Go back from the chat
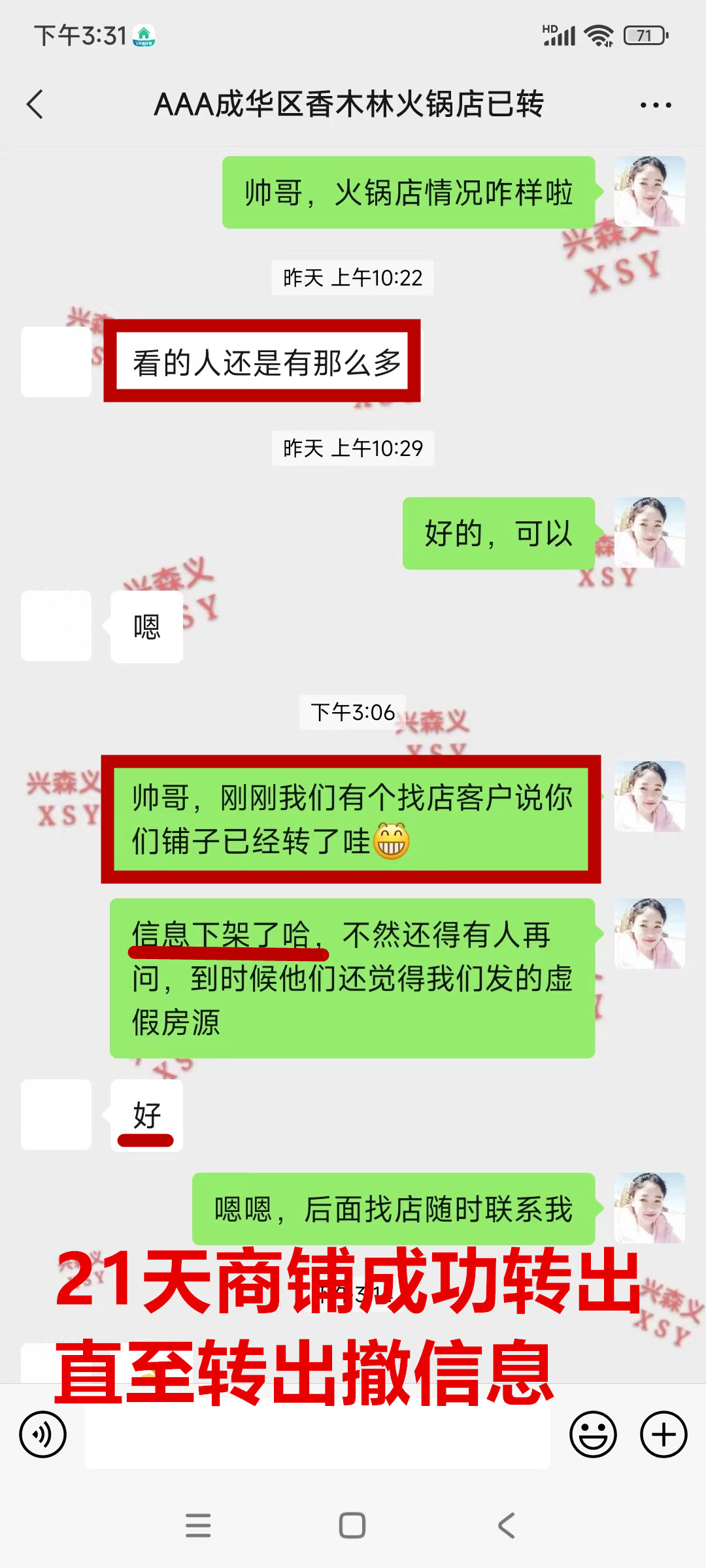 click(35, 105)
